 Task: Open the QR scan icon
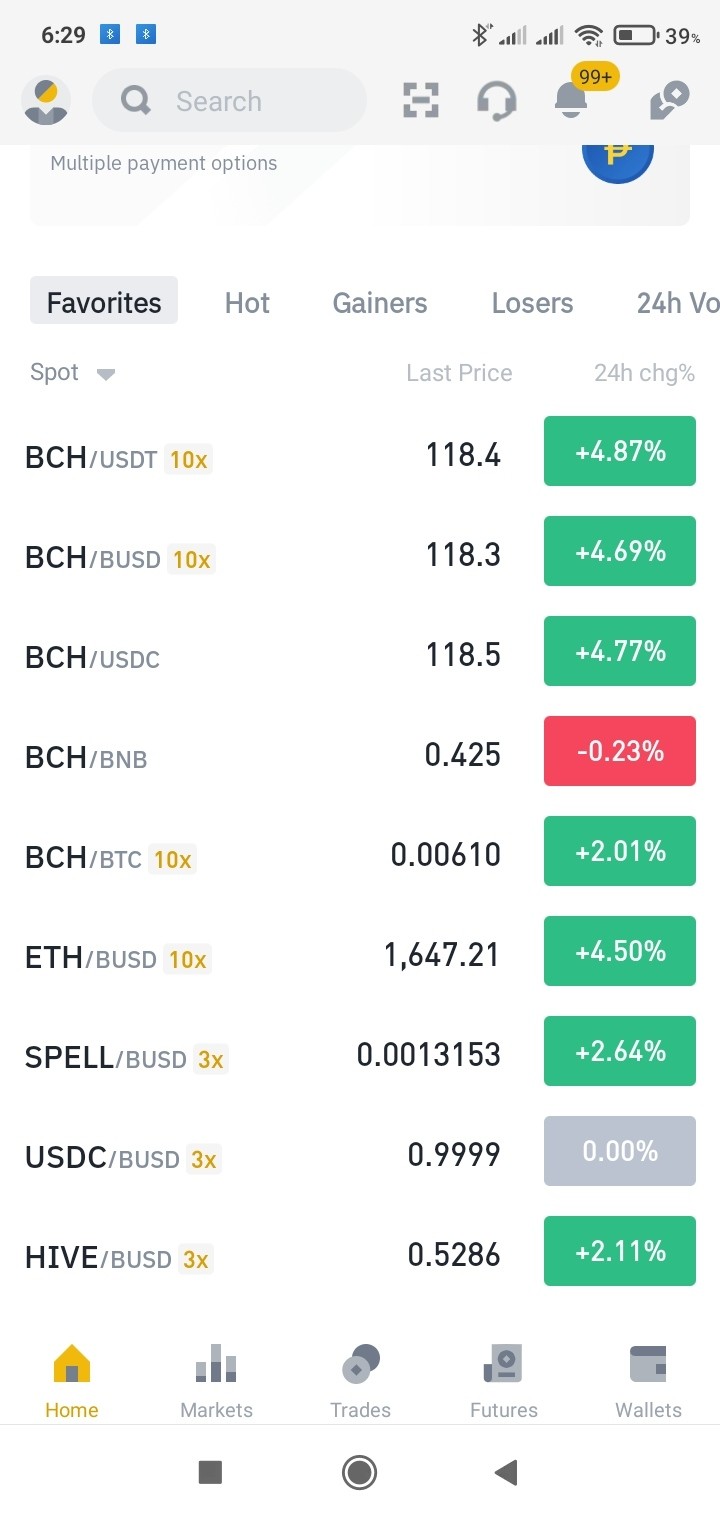[421, 100]
